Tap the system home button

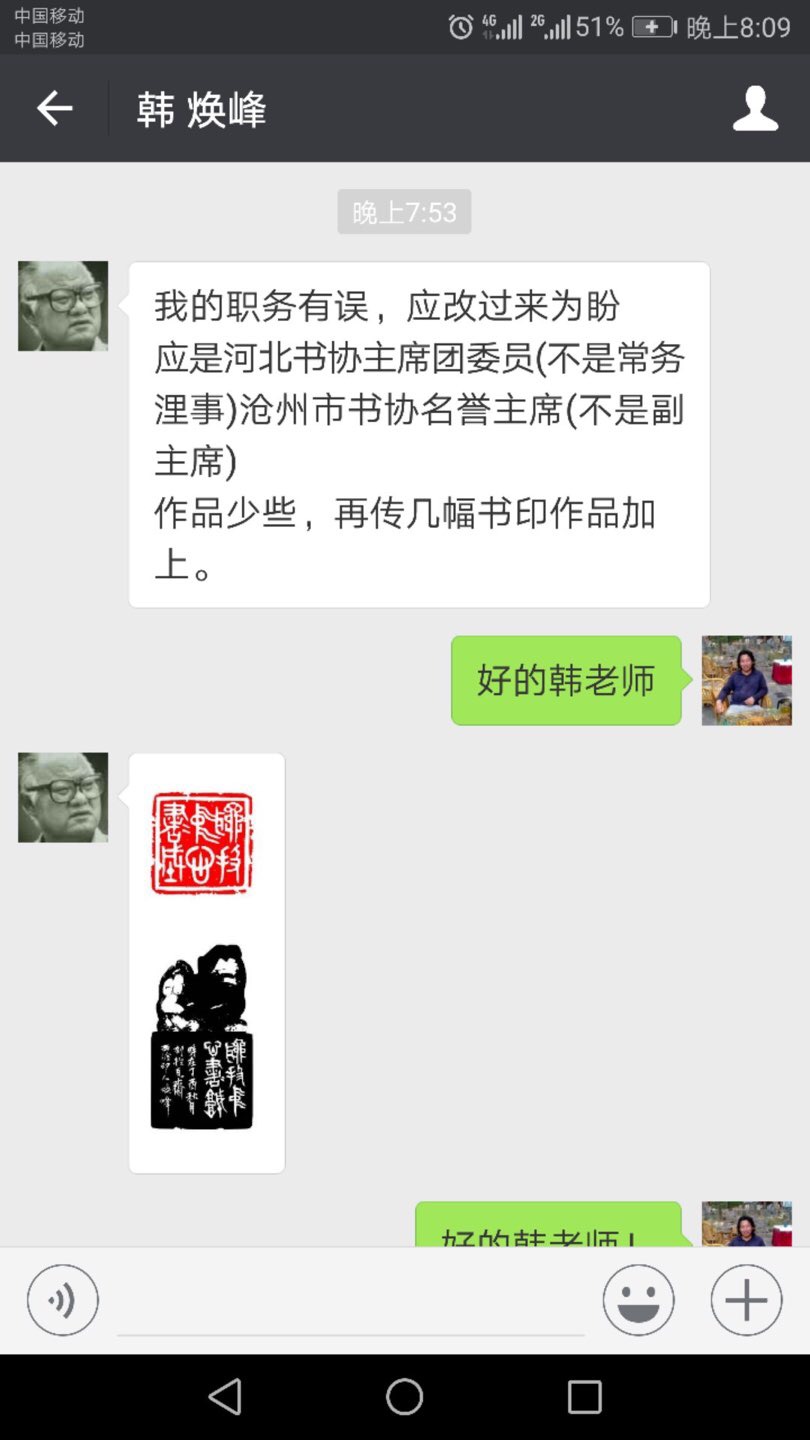tap(404, 1396)
